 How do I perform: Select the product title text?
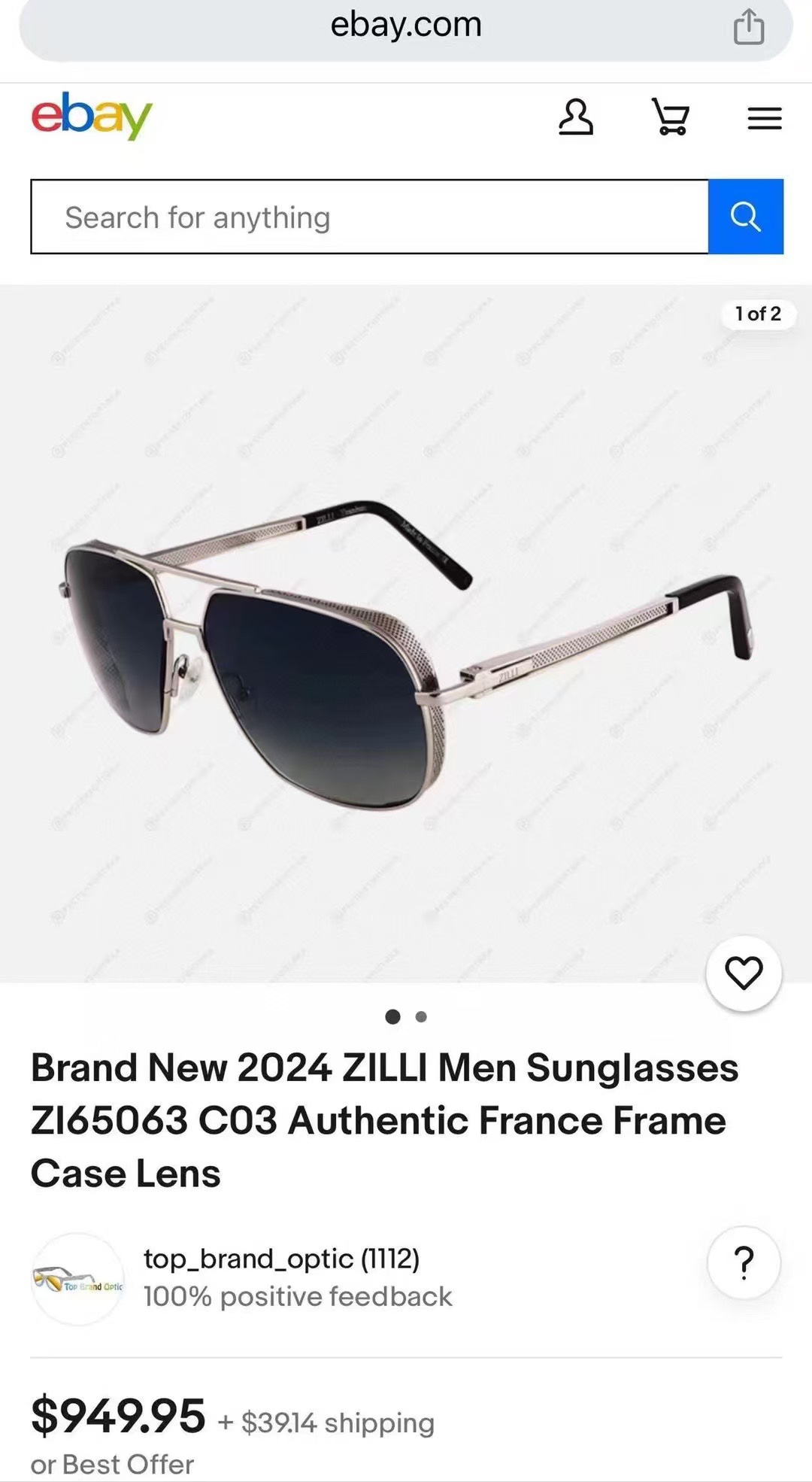tap(385, 1120)
